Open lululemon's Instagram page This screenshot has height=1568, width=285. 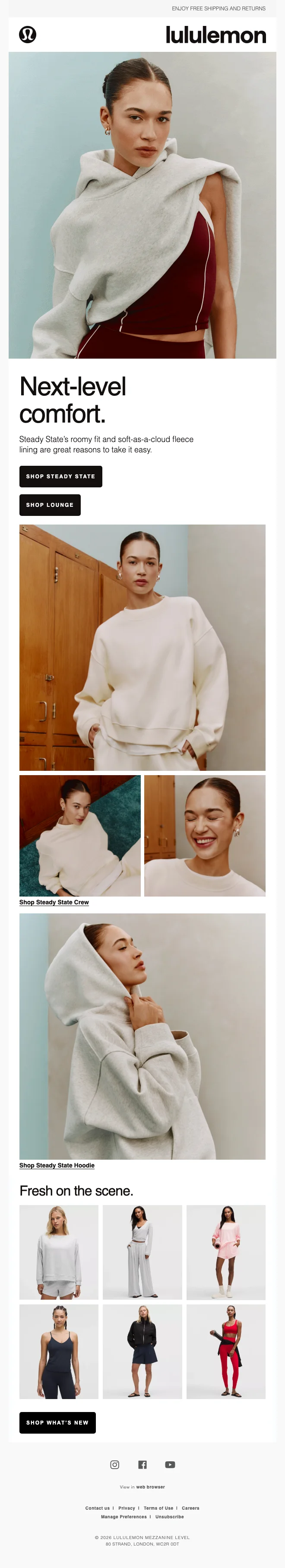pos(114,1465)
